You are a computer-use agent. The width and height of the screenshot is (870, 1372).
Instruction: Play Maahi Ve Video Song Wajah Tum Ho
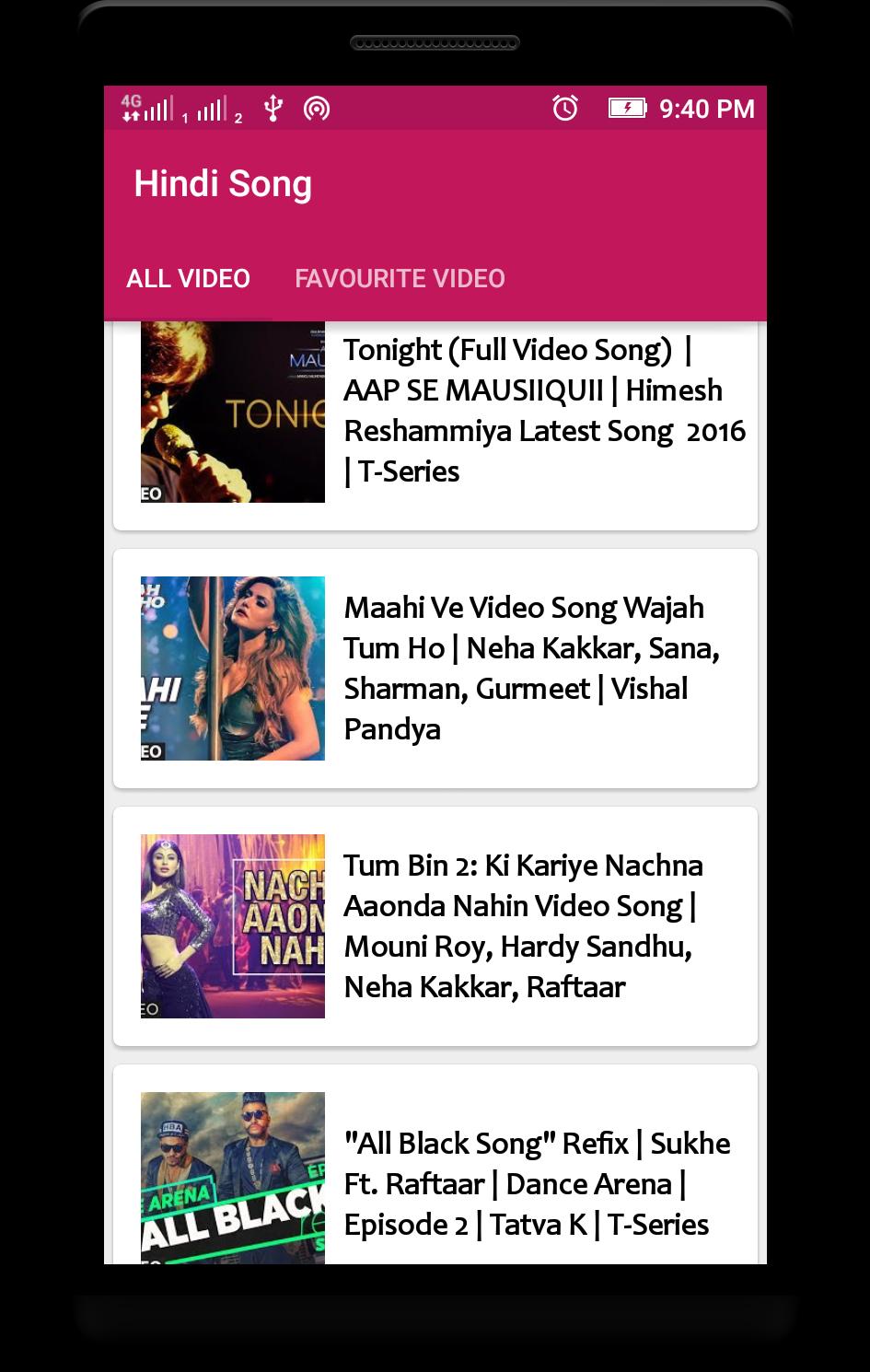[435, 669]
